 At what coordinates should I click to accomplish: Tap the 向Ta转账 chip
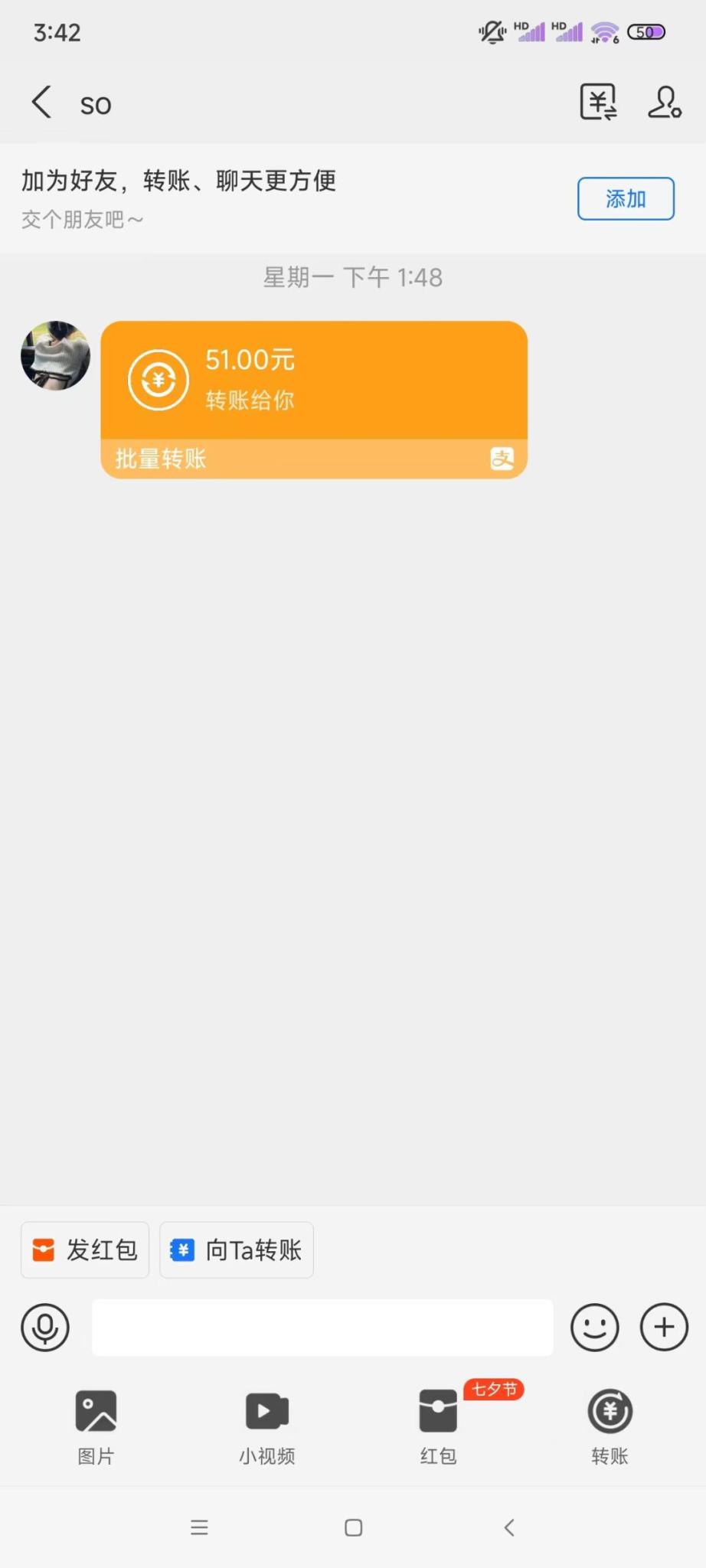click(237, 1250)
